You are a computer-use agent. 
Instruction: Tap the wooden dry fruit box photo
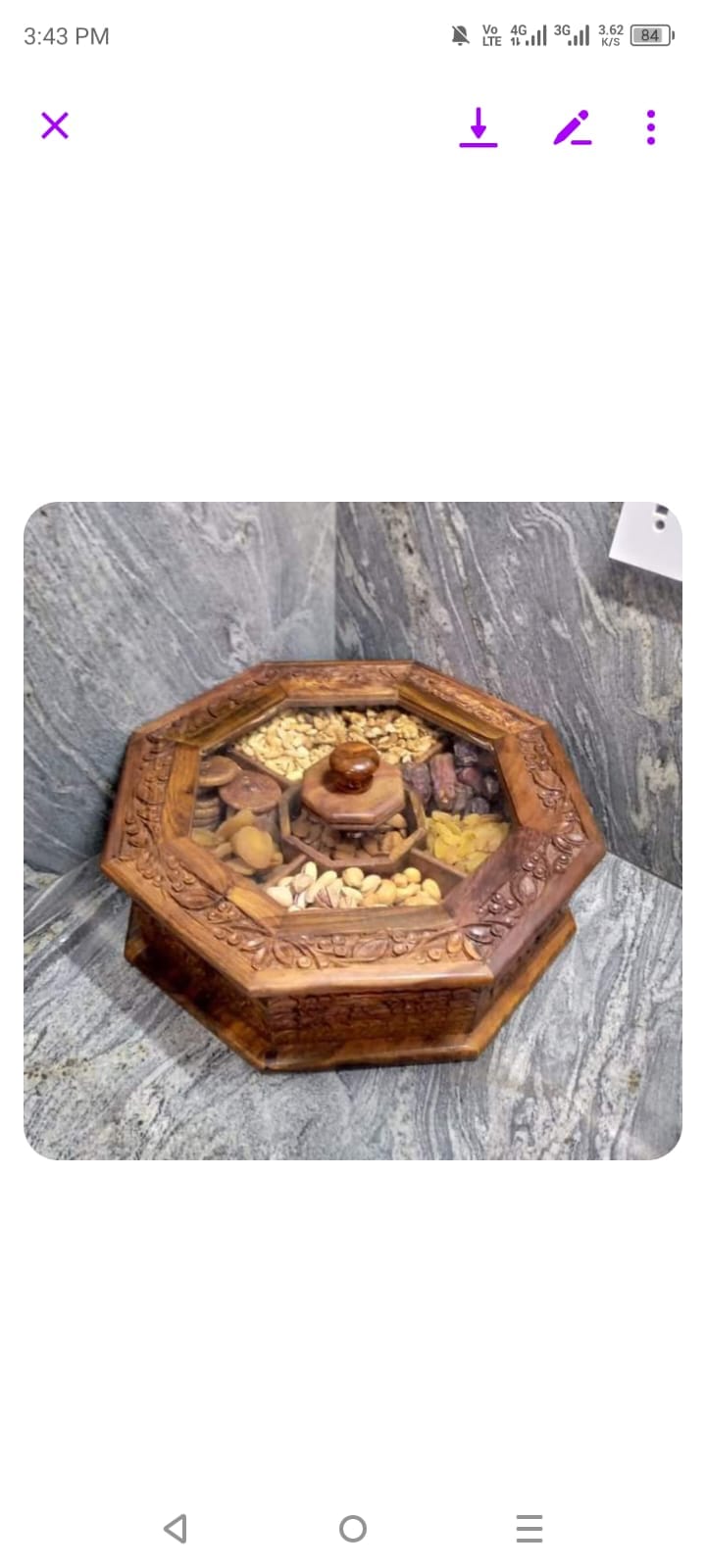pyautogui.click(x=353, y=830)
